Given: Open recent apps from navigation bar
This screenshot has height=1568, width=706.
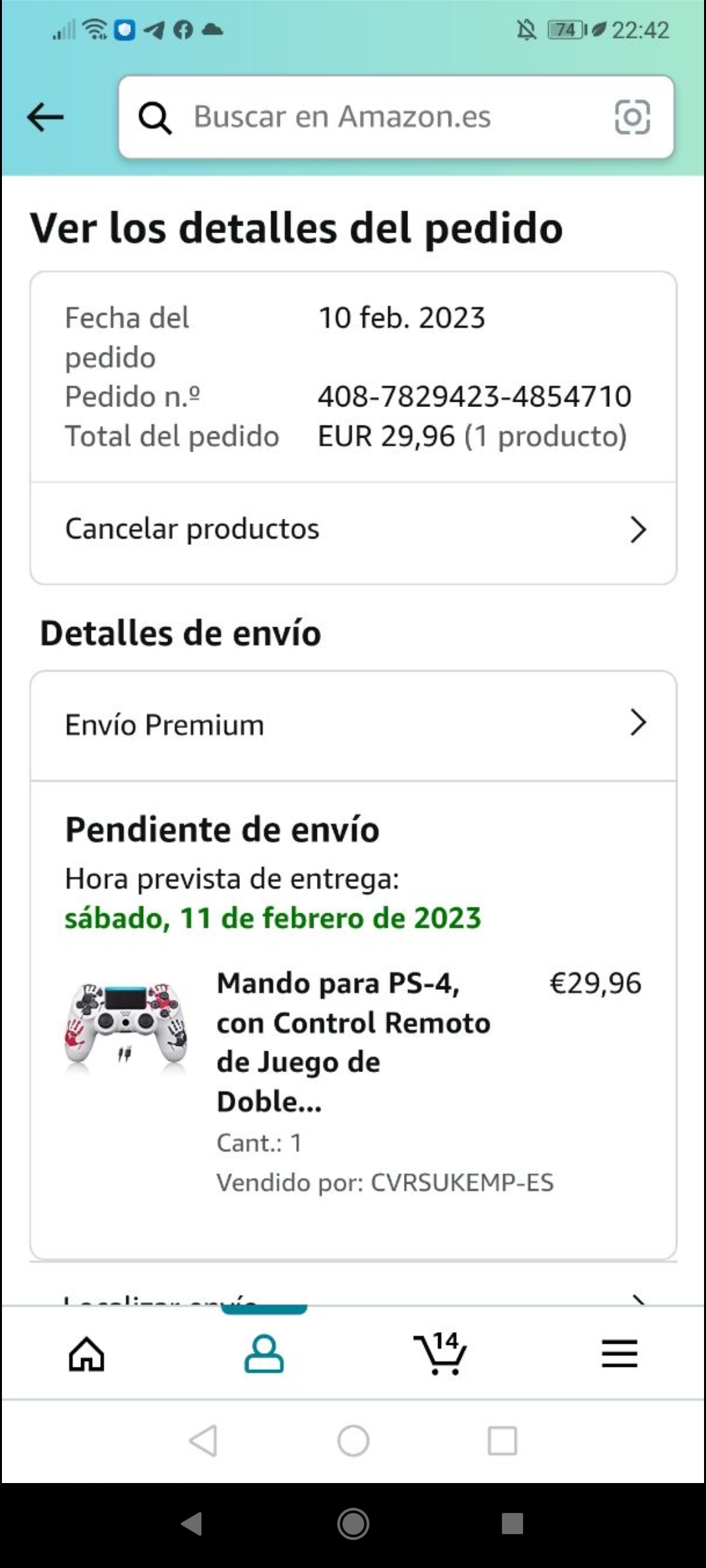Looking at the screenshot, I should pyautogui.click(x=502, y=1441).
